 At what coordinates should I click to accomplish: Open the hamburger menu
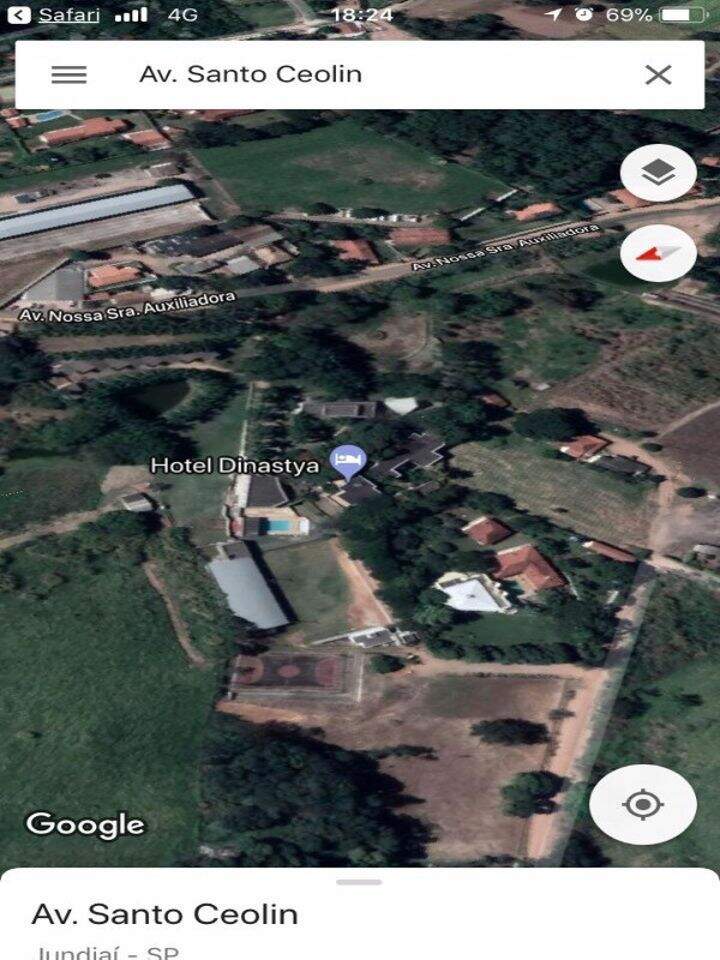pos(69,75)
